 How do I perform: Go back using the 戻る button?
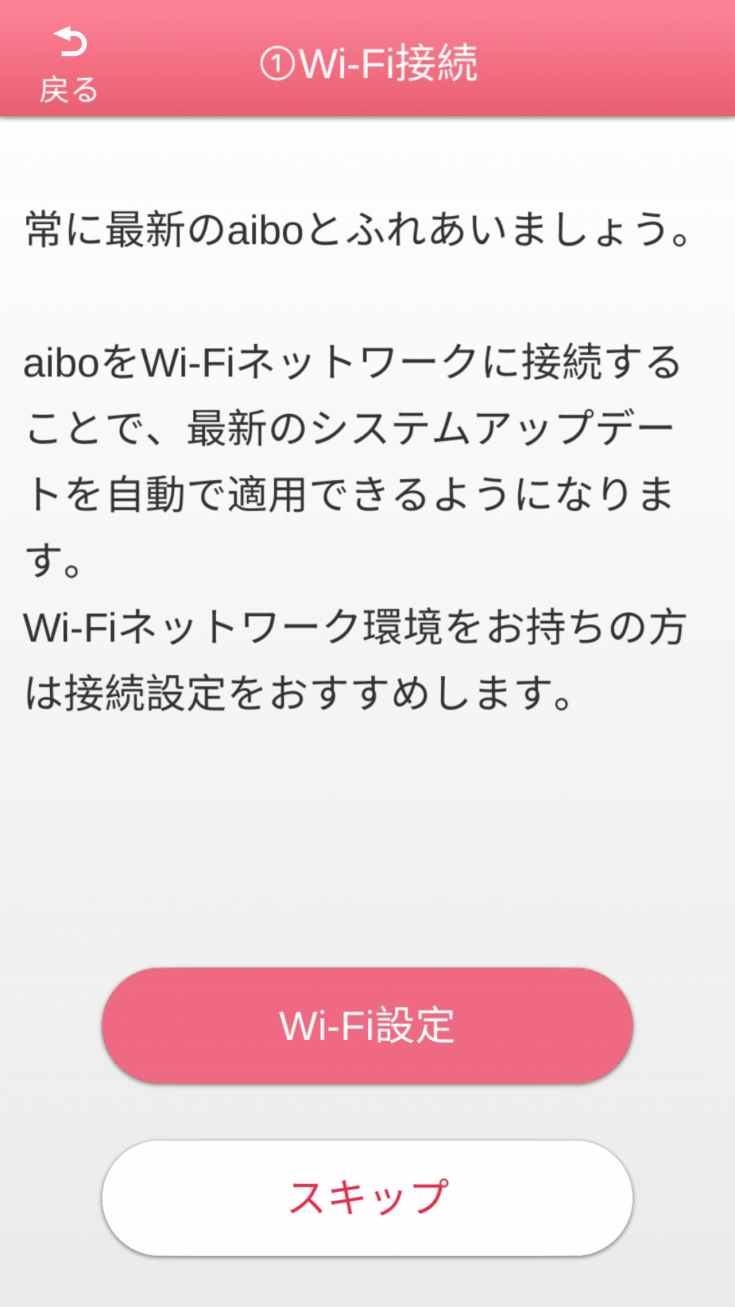pyautogui.click(x=69, y=64)
